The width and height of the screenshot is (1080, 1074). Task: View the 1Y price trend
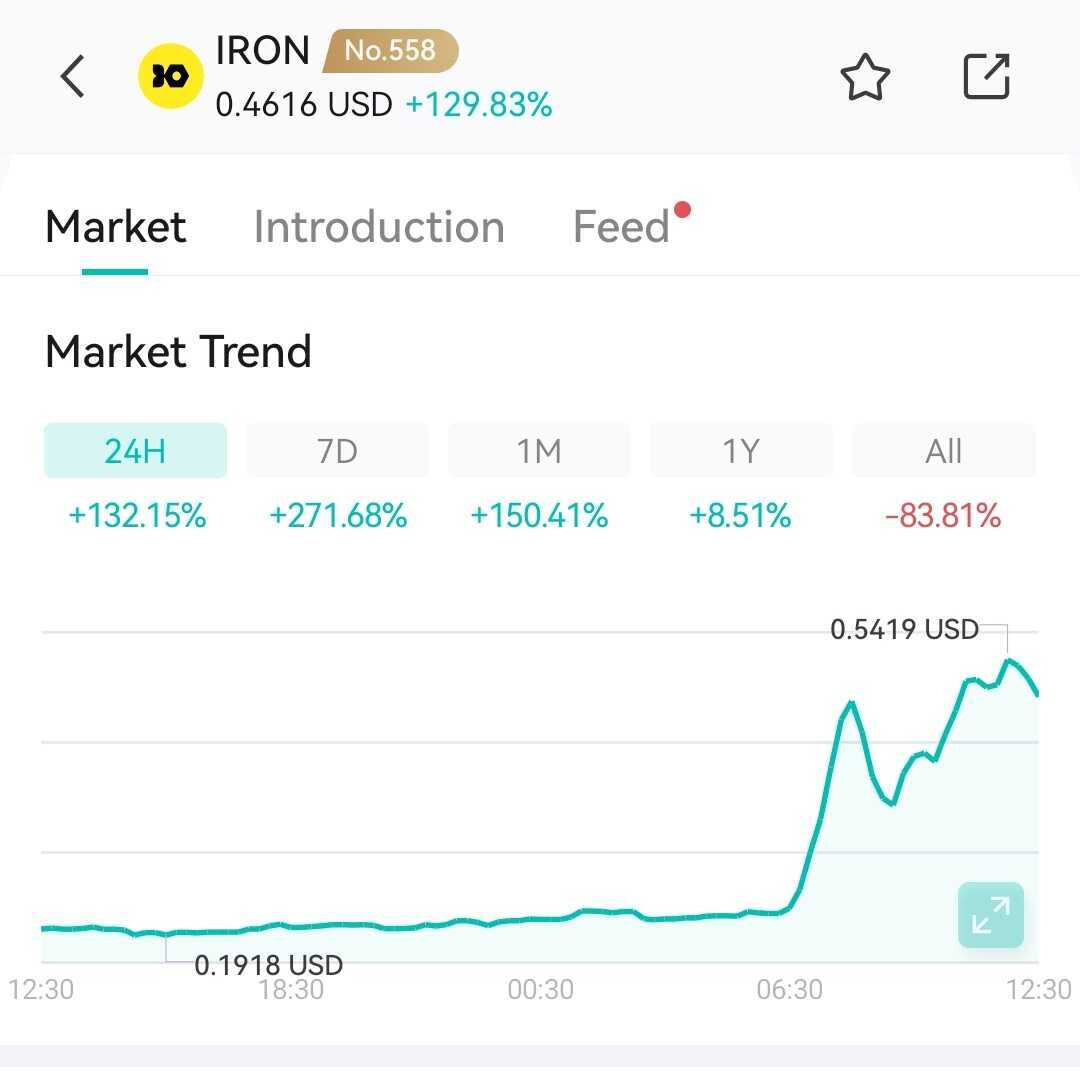coord(741,451)
